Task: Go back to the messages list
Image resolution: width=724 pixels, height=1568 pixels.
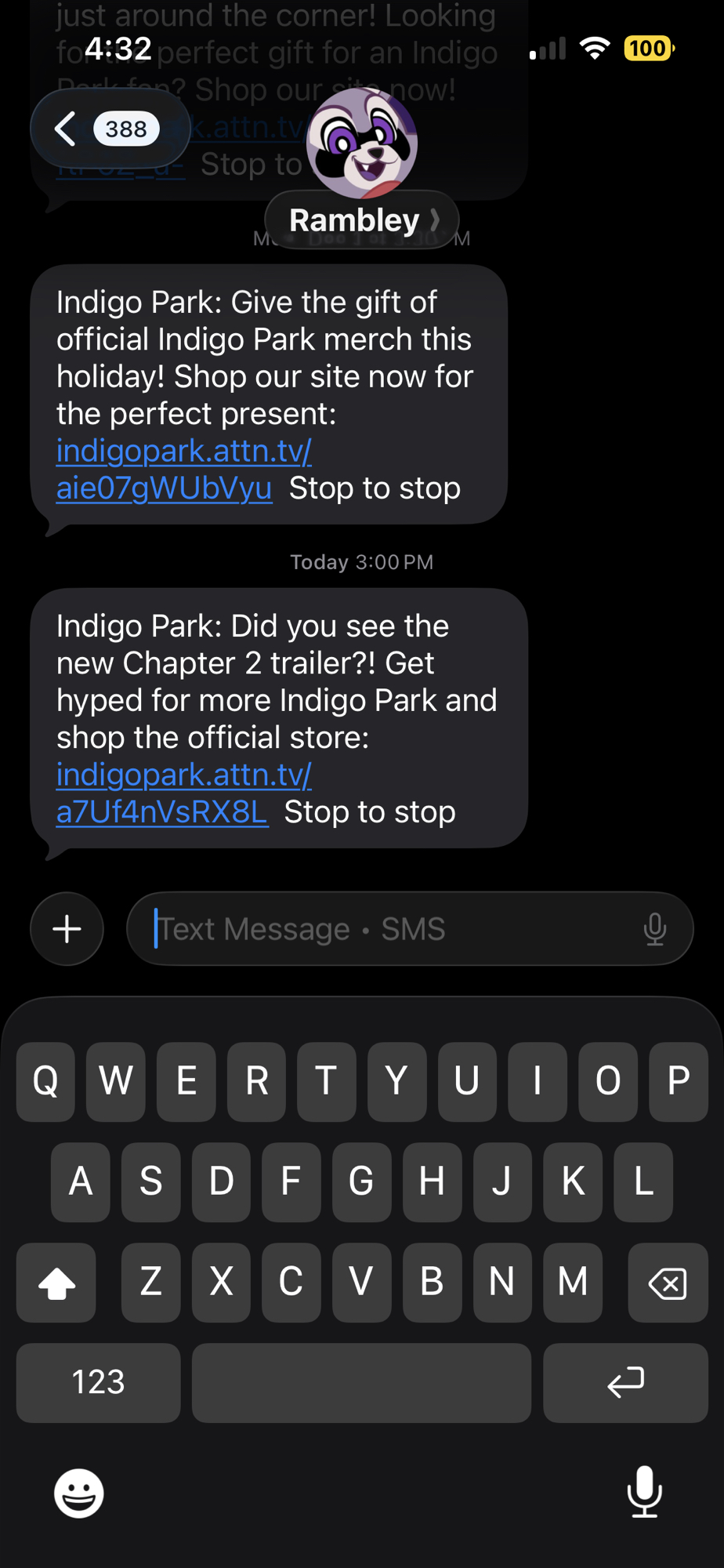Action: click(x=107, y=129)
